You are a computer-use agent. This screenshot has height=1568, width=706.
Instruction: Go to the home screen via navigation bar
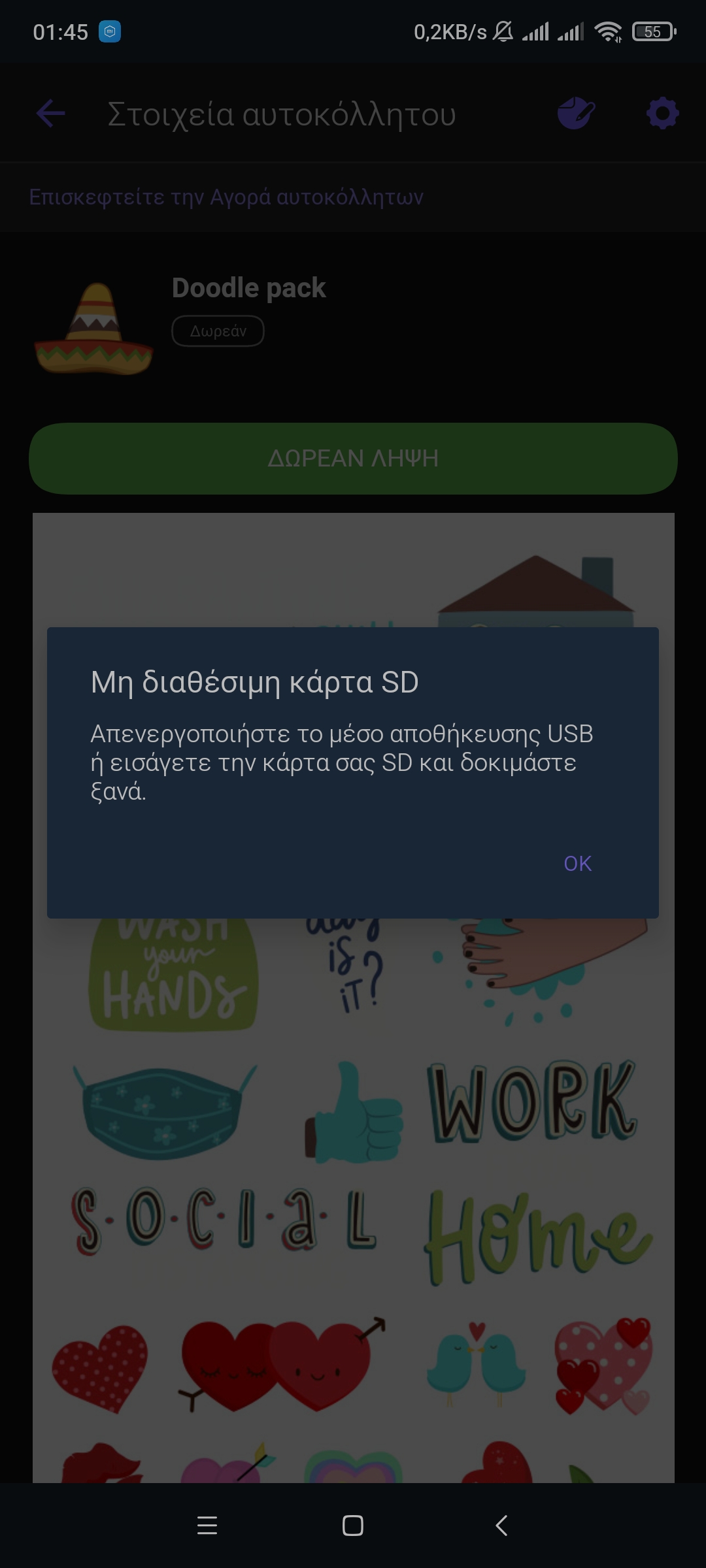(x=353, y=1526)
